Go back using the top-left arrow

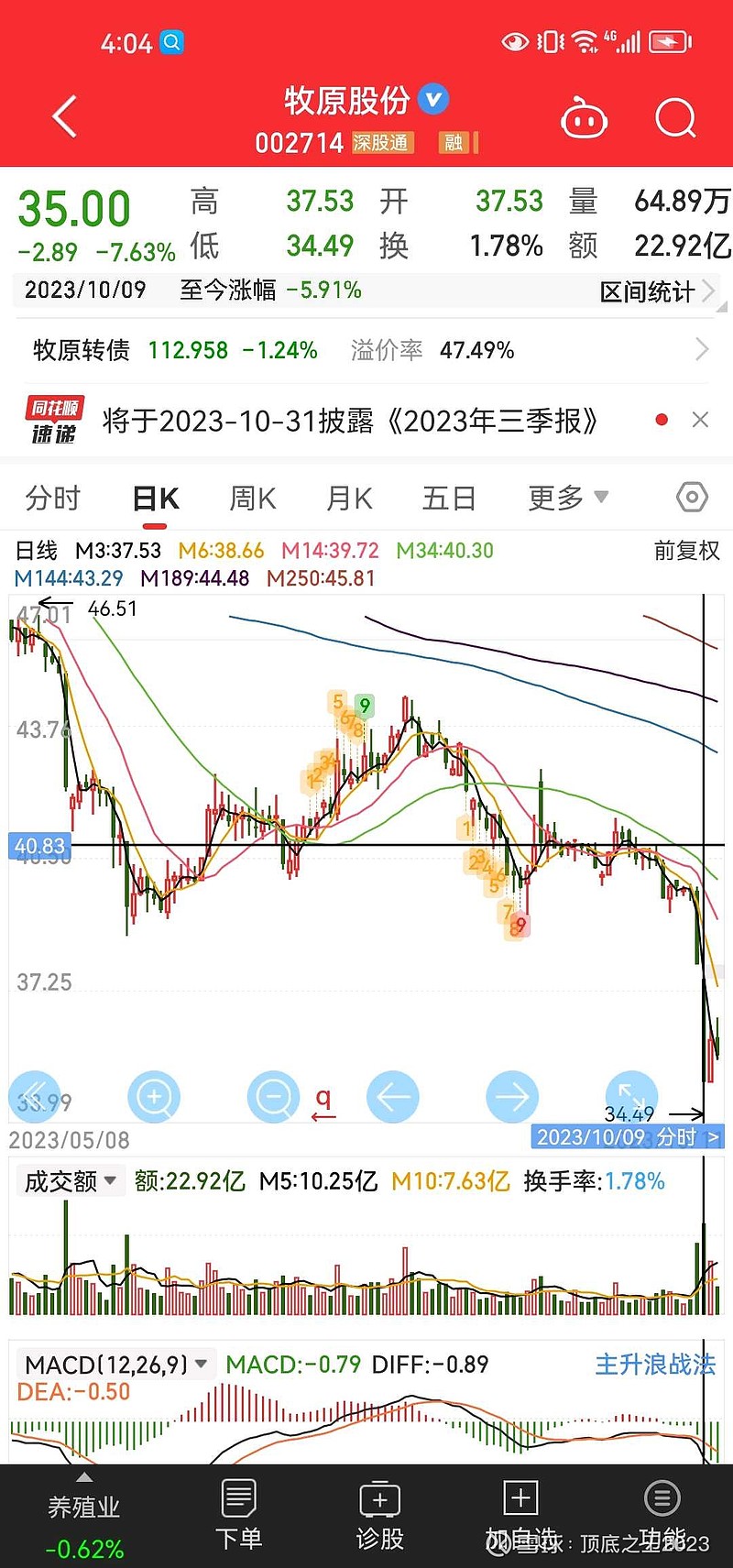(x=64, y=117)
